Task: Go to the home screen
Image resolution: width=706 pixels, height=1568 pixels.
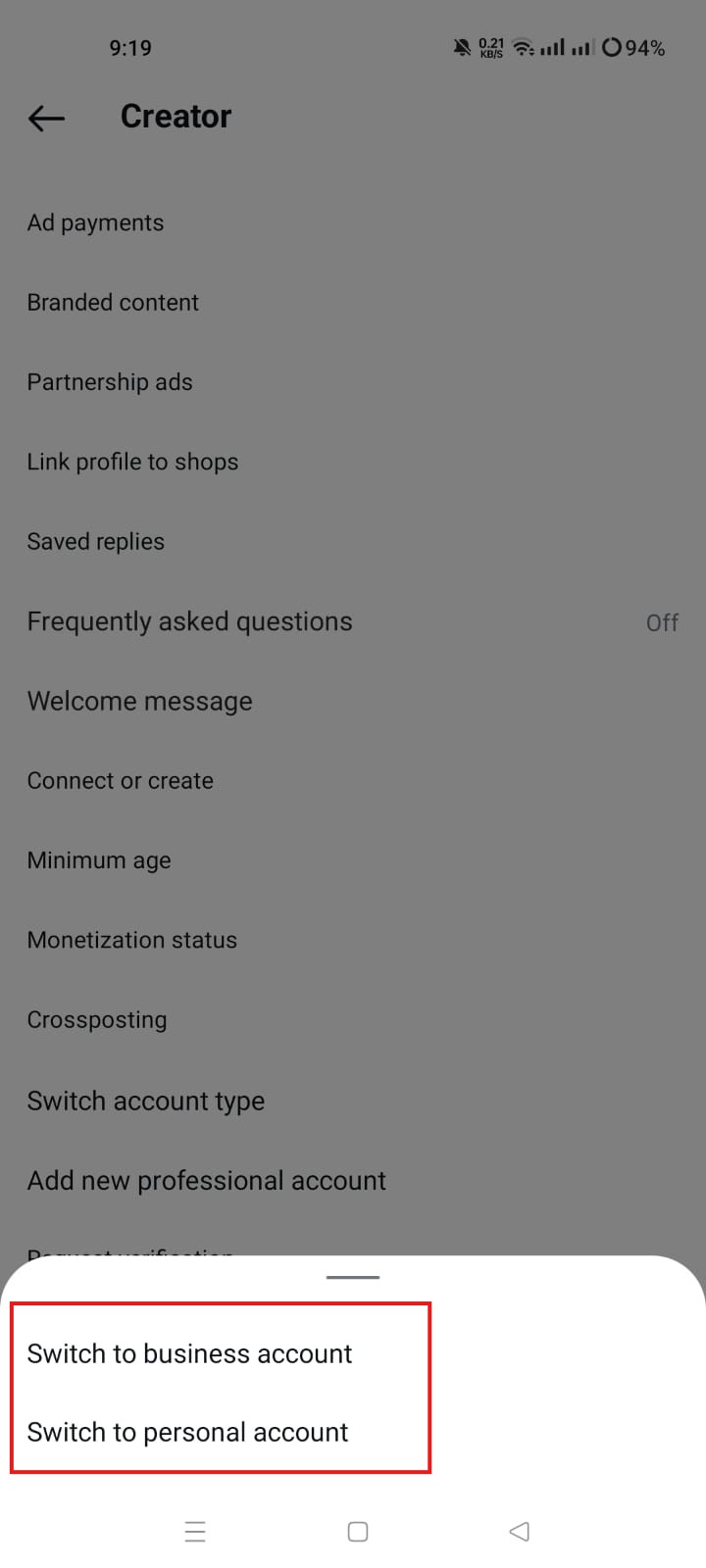Action: (x=358, y=1531)
